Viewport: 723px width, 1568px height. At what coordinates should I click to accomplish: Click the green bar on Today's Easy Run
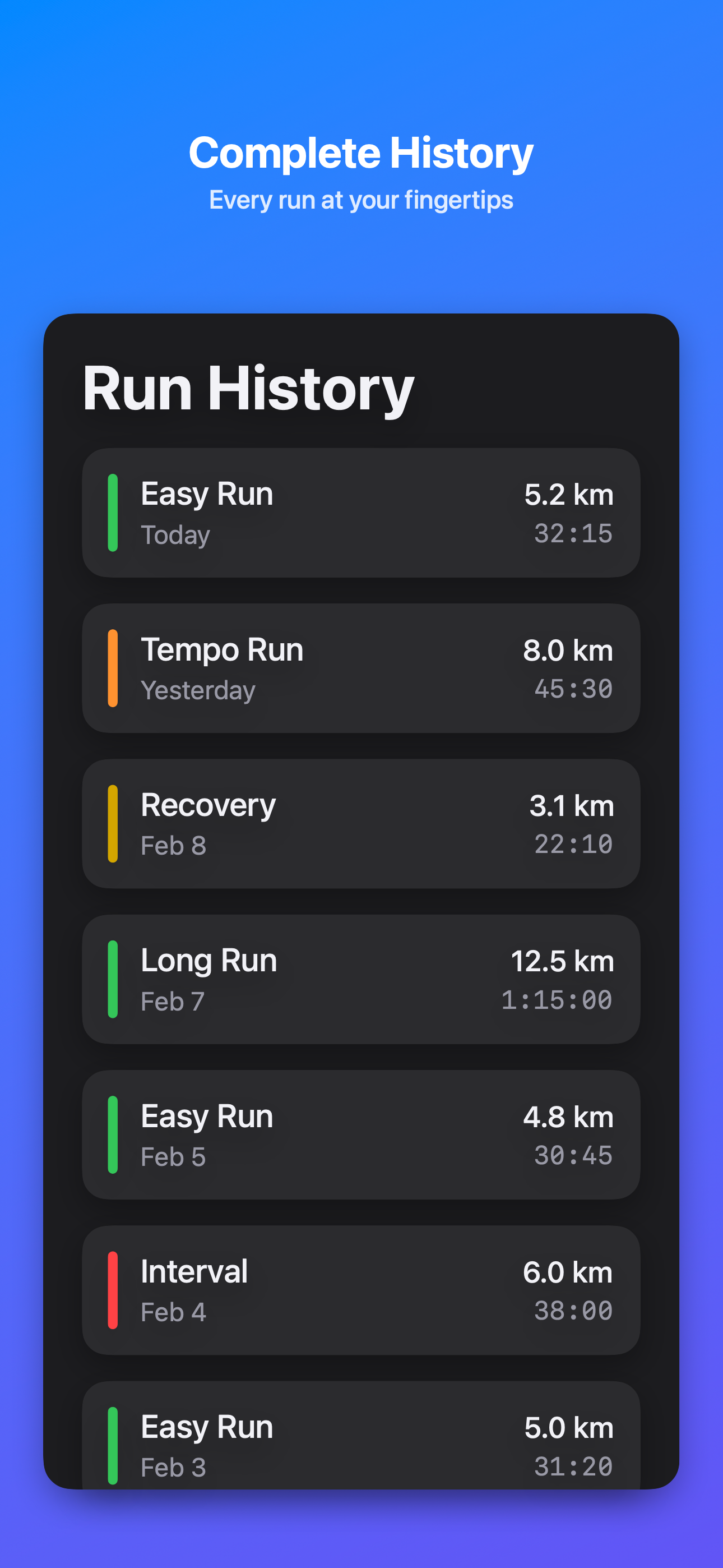[x=114, y=513]
